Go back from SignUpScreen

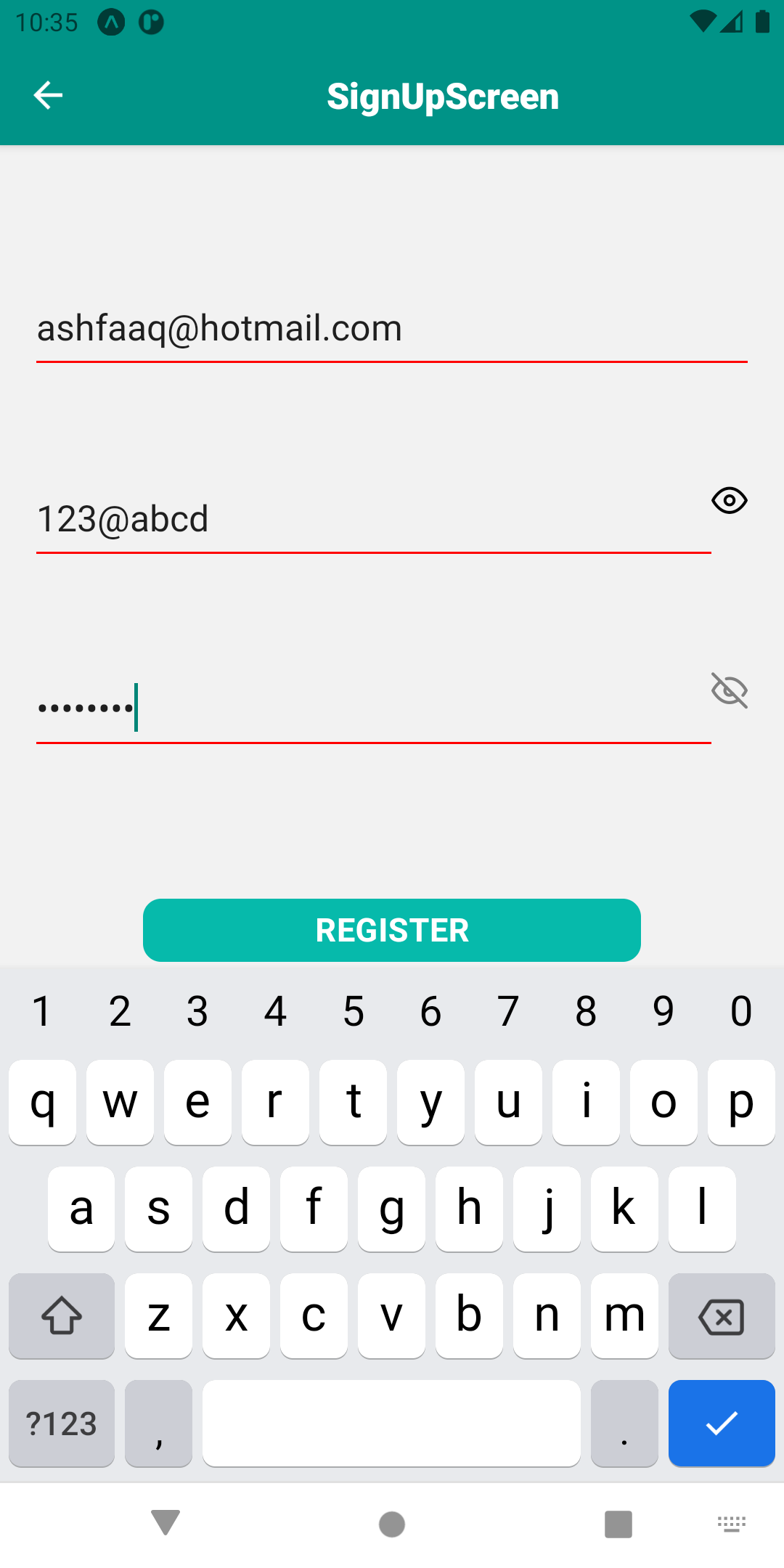pyautogui.click(x=48, y=95)
